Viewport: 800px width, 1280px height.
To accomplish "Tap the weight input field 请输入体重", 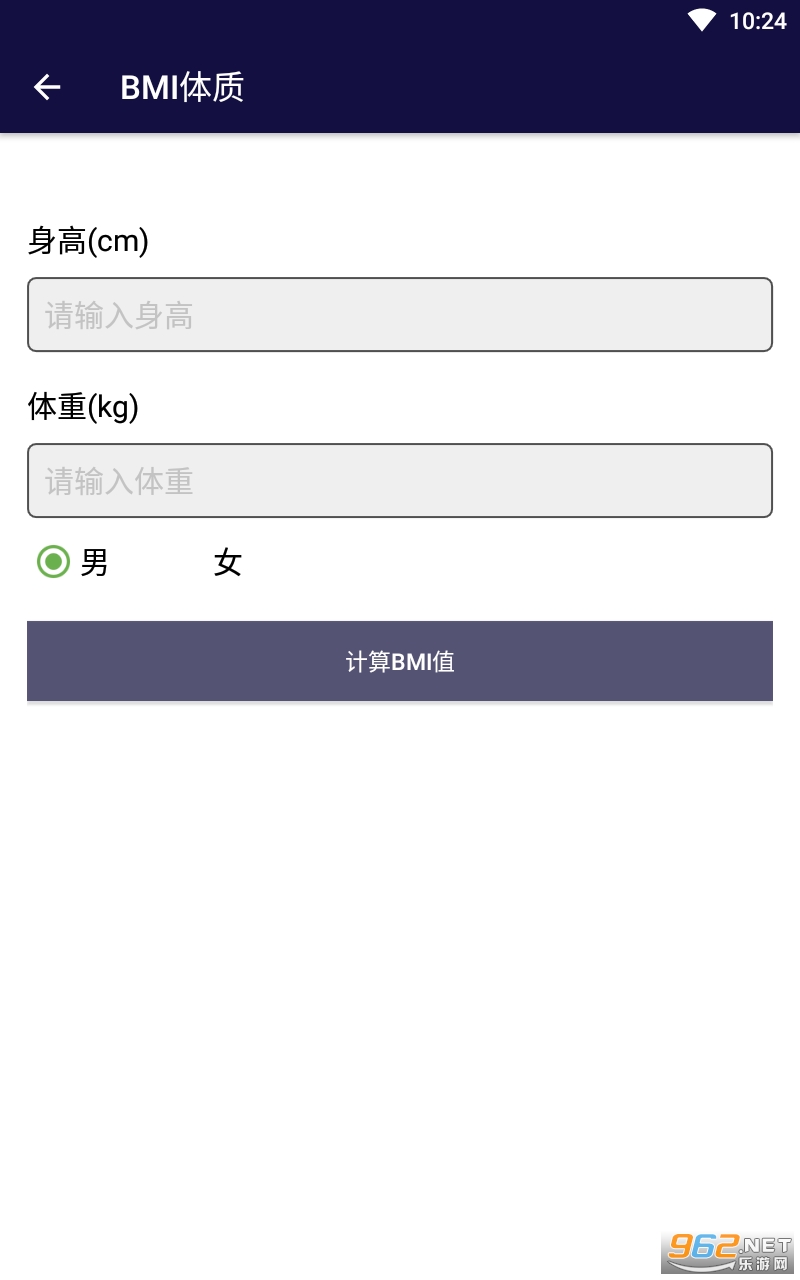I will (x=400, y=481).
